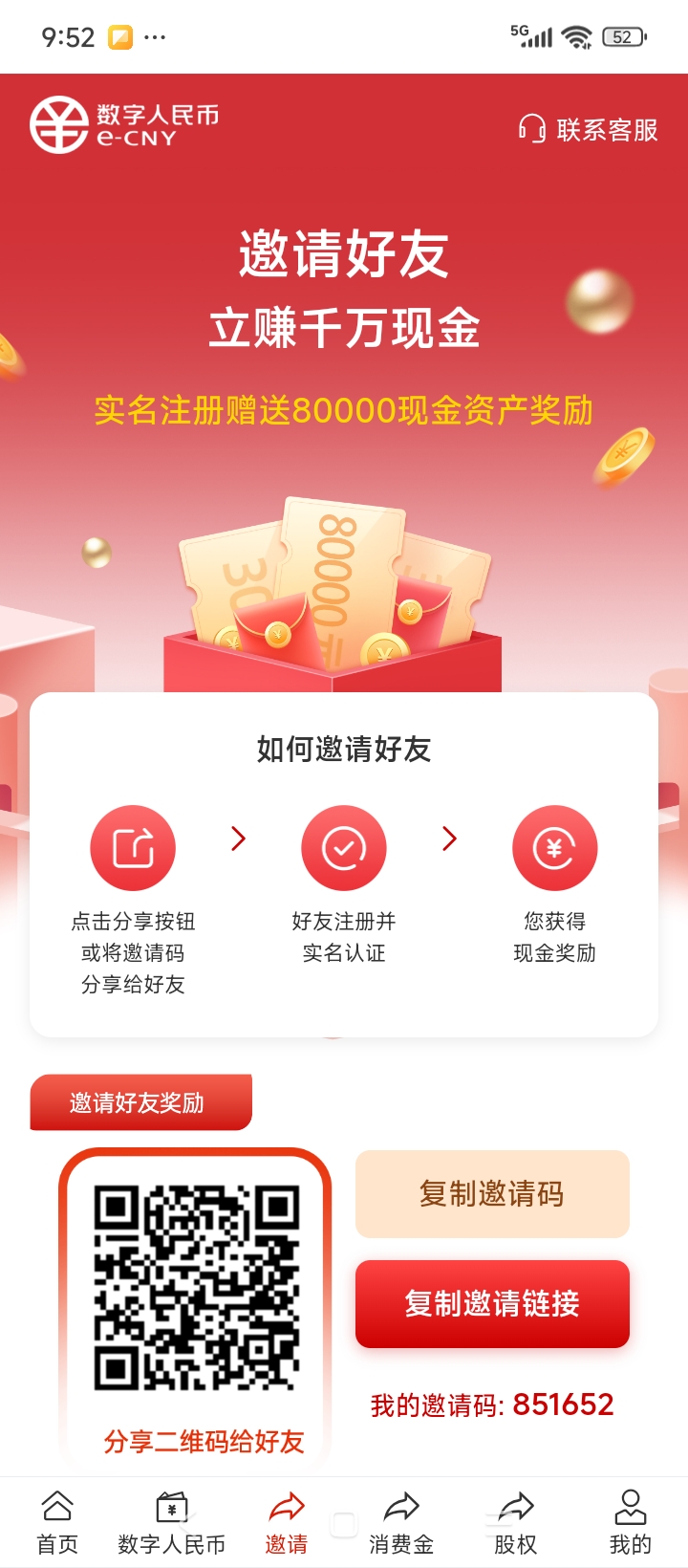Screen dimensions: 688x1568
Task: Tap the yuan cash reward icon in invite steps
Action: pyautogui.click(x=555, y=847)
